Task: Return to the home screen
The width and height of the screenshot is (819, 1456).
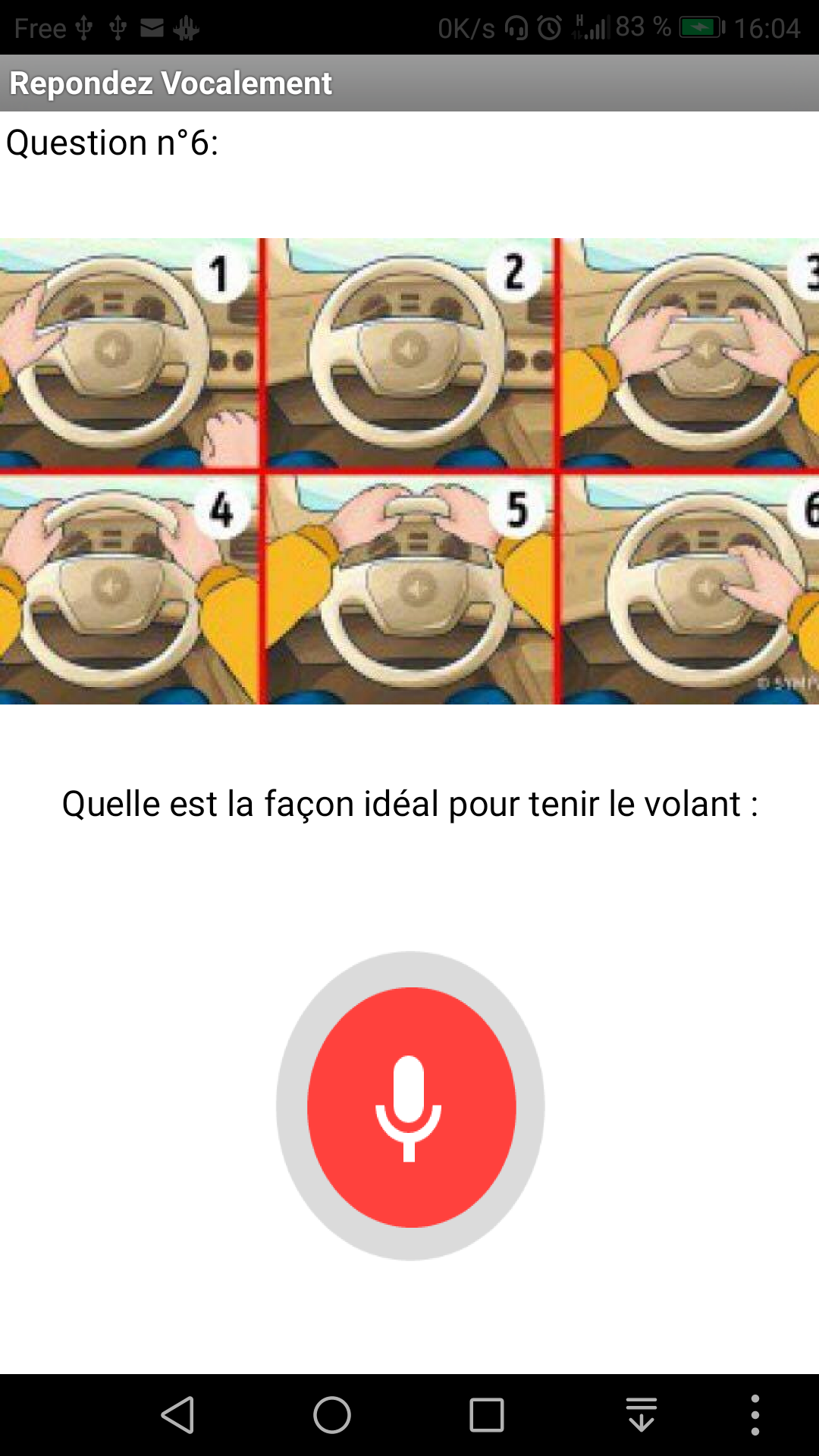Action: click(x=332, y=1415)
